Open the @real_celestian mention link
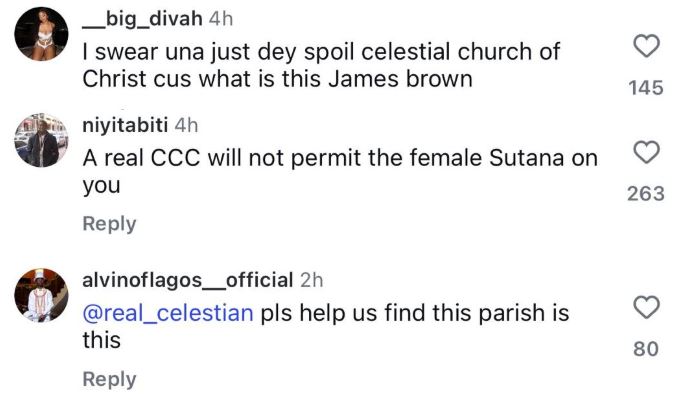This screenshot has height=402, width=680. (x=168, y=313)
